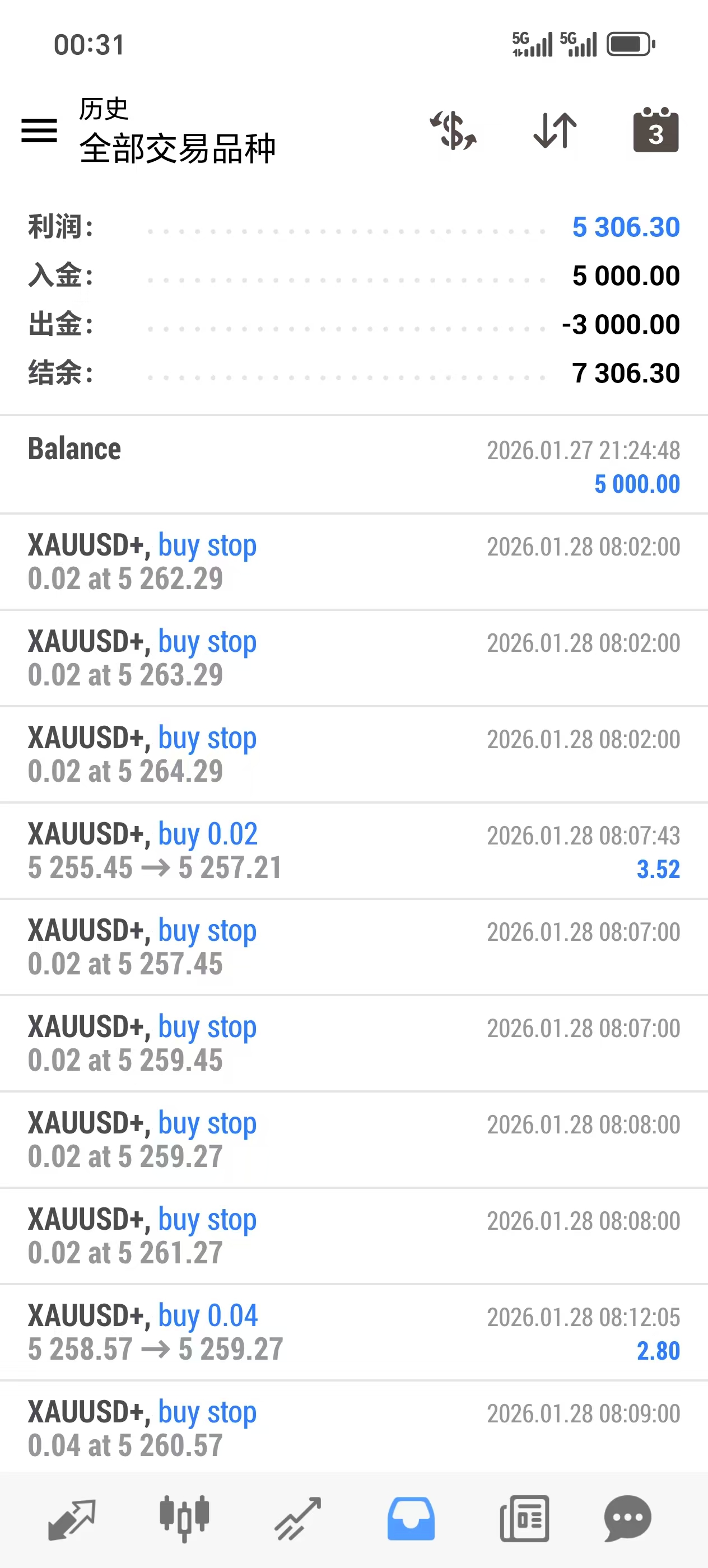Open buy stop order at 5 260.57
Image resolution: width=708 pixels, height=1568 pixels.
(353, 1427)
